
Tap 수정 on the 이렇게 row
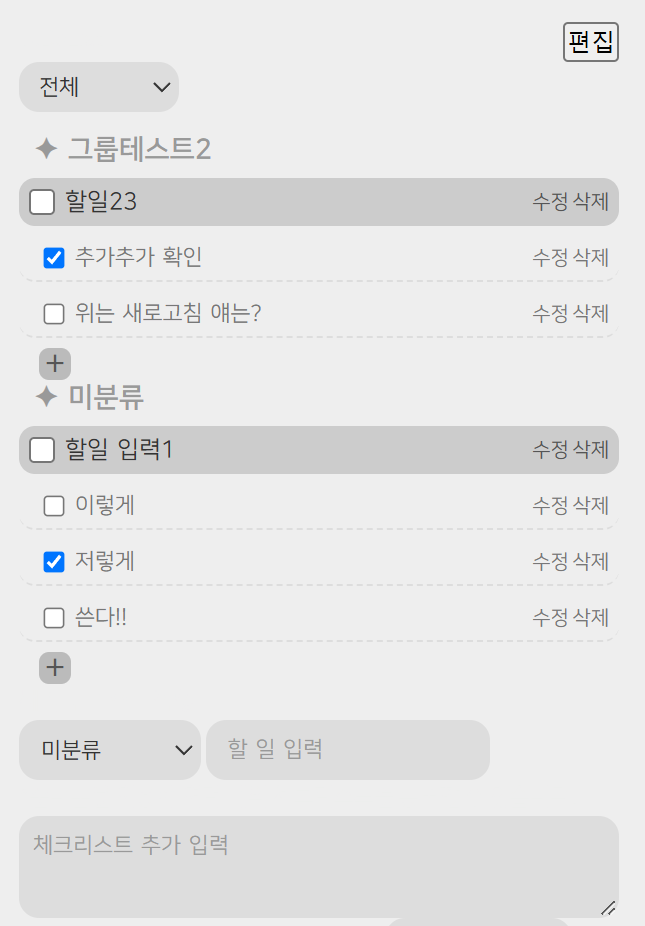[549, 506]
